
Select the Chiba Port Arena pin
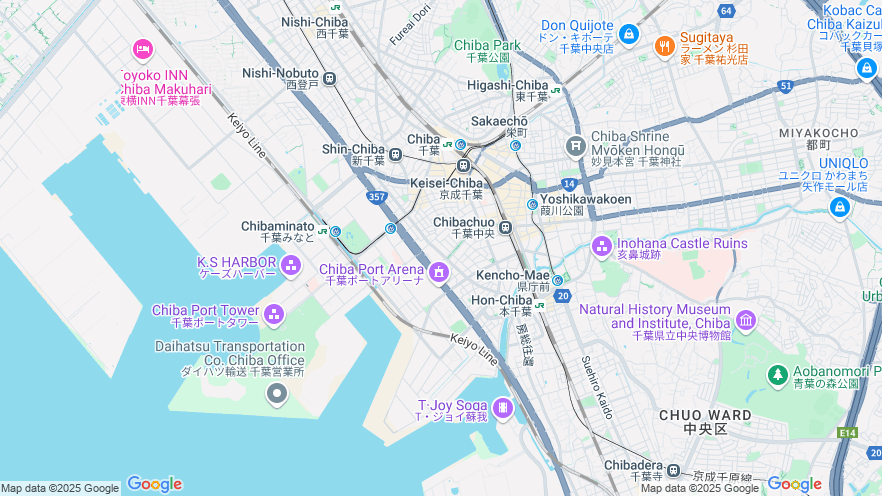coord(438,272)
